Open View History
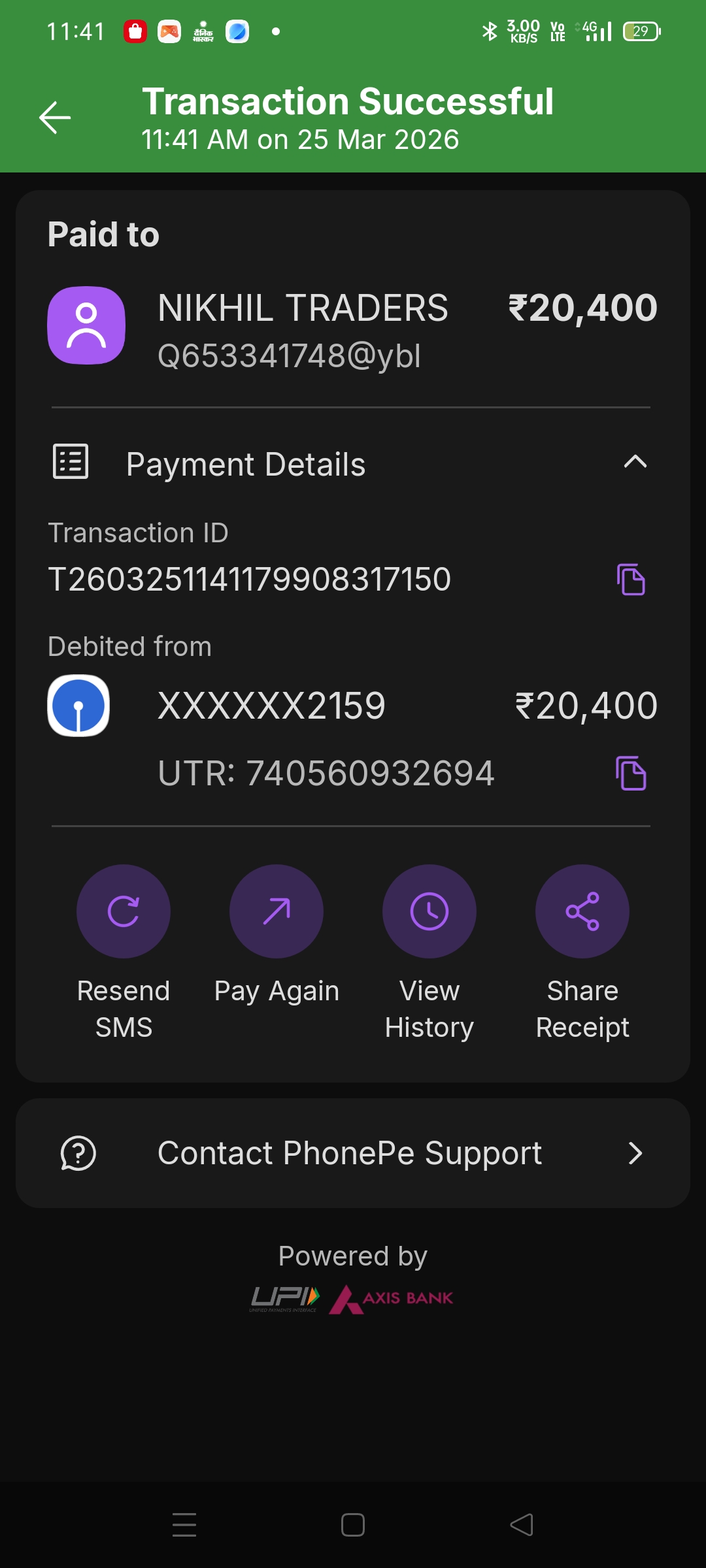This screenshot has height=1568, width=706. [429, 911]
